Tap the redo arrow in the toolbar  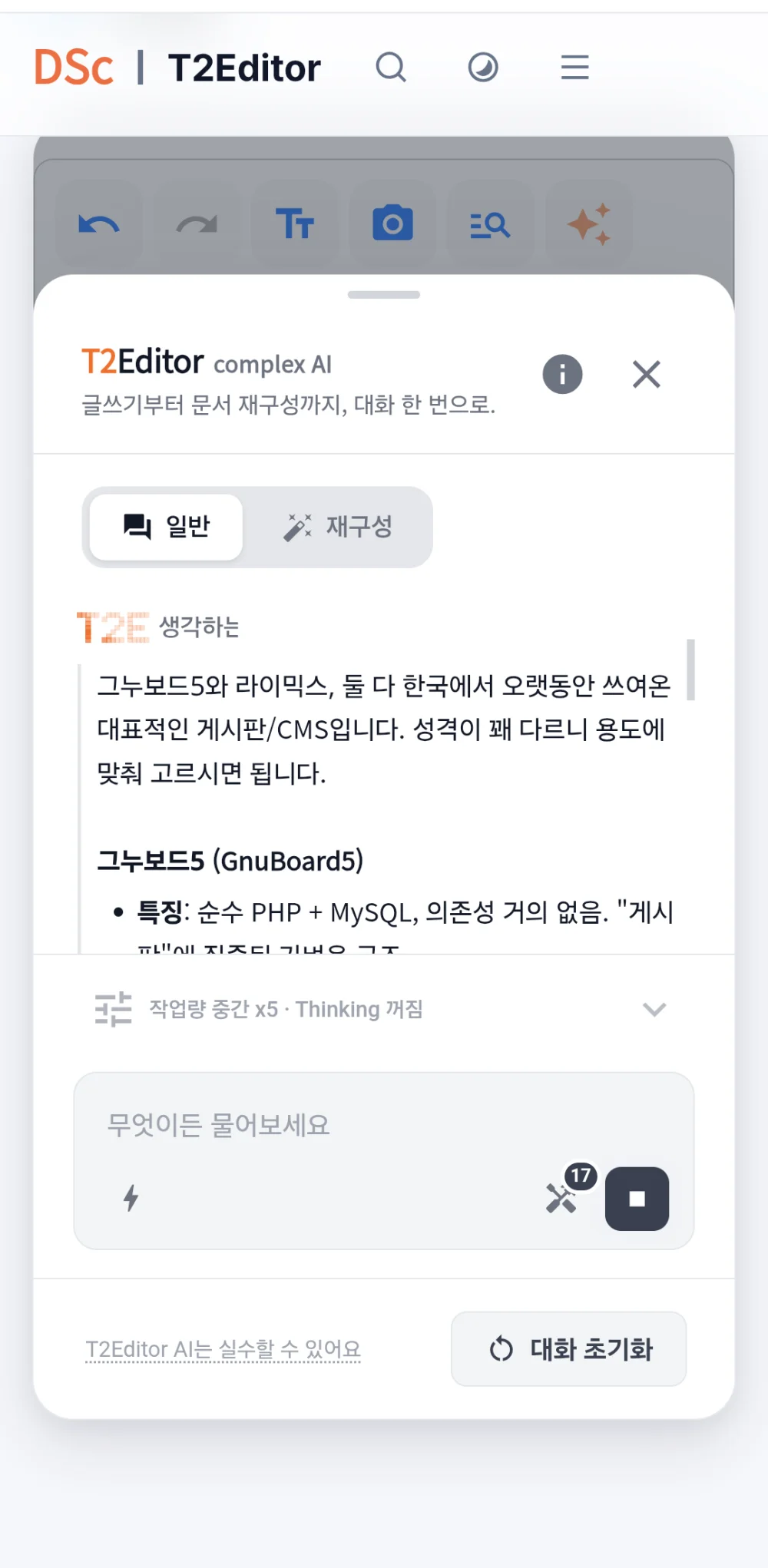pyautogui.click(x=197, y=225)
